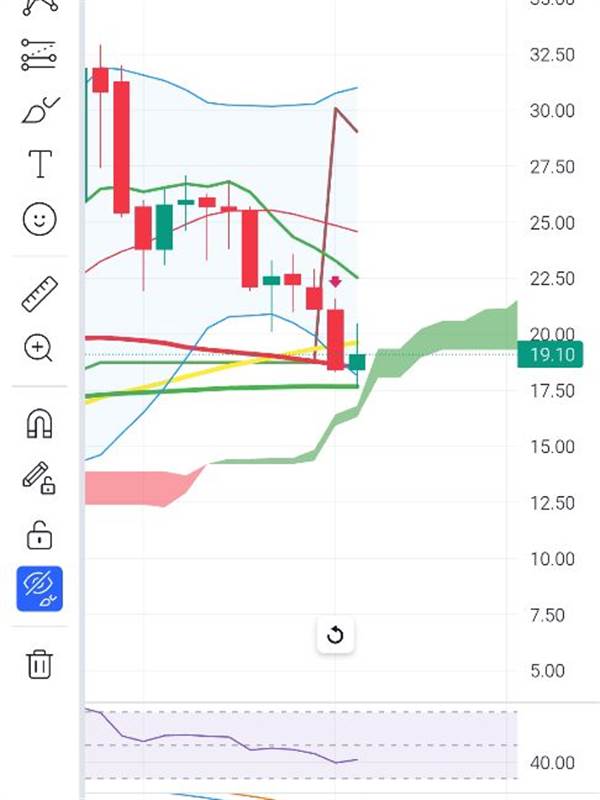Open the emoji icons tool
The image size is (600, 800).
pyautogui.click(x=39, y=219)
